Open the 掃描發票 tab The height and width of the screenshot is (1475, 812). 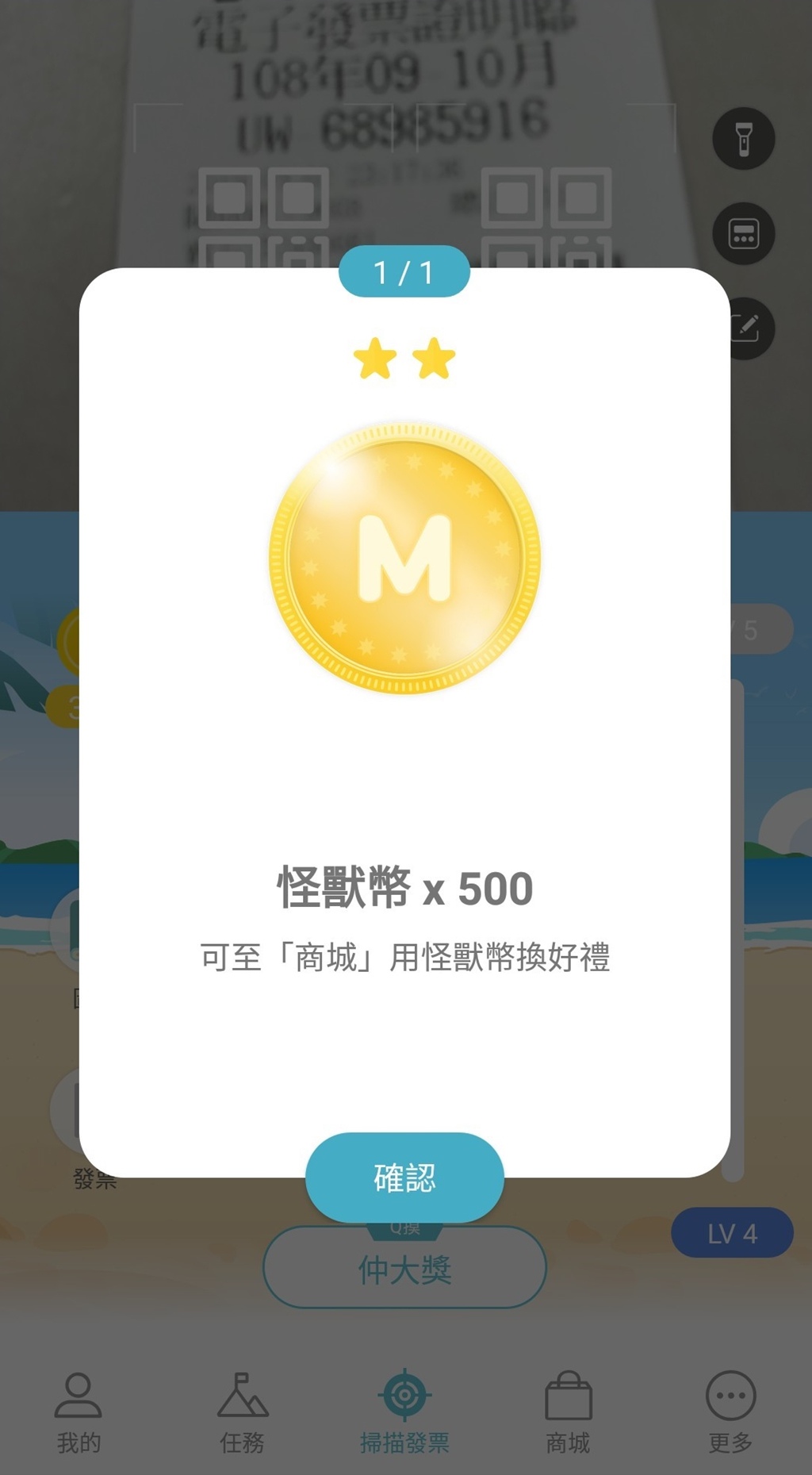(404, 1412)
